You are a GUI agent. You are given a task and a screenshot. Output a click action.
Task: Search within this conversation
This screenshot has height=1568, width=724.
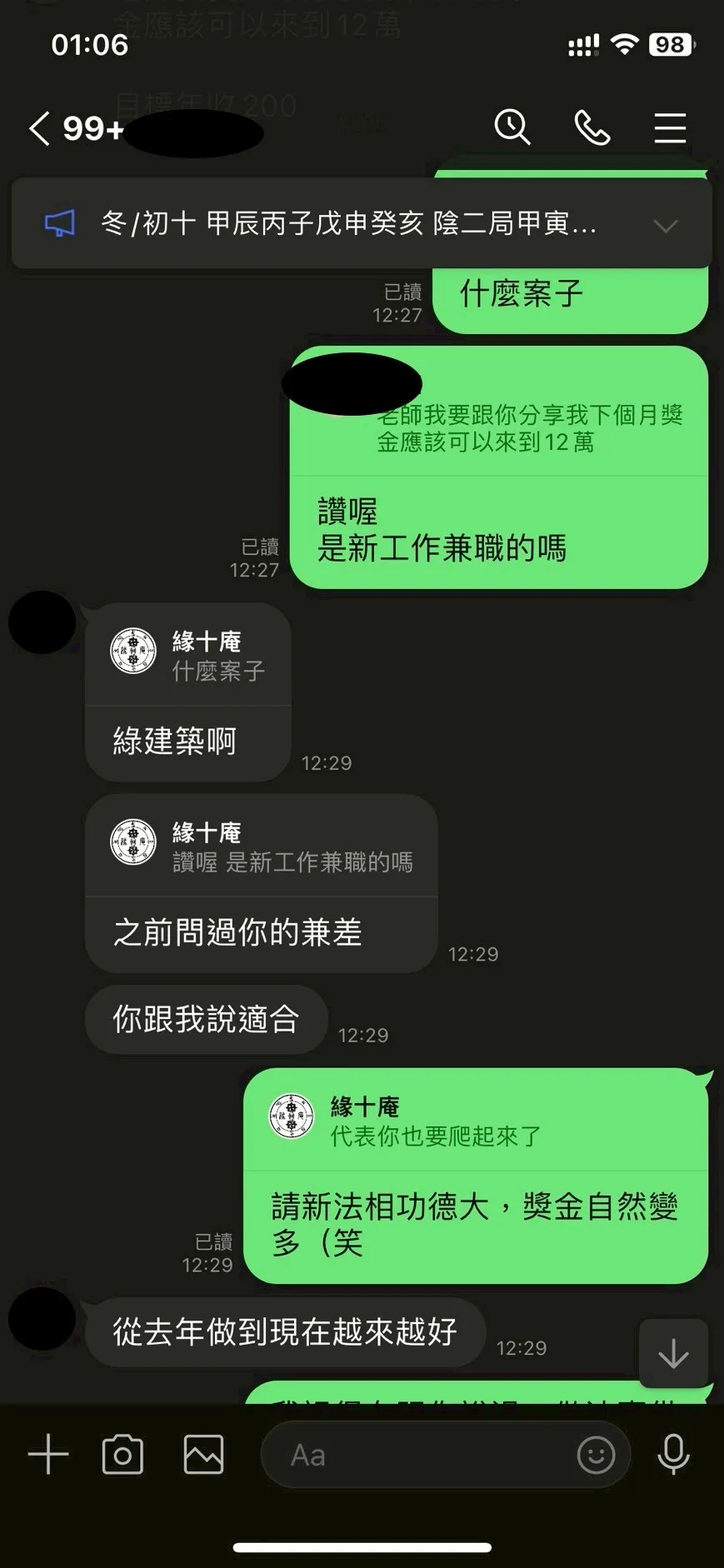512,128
